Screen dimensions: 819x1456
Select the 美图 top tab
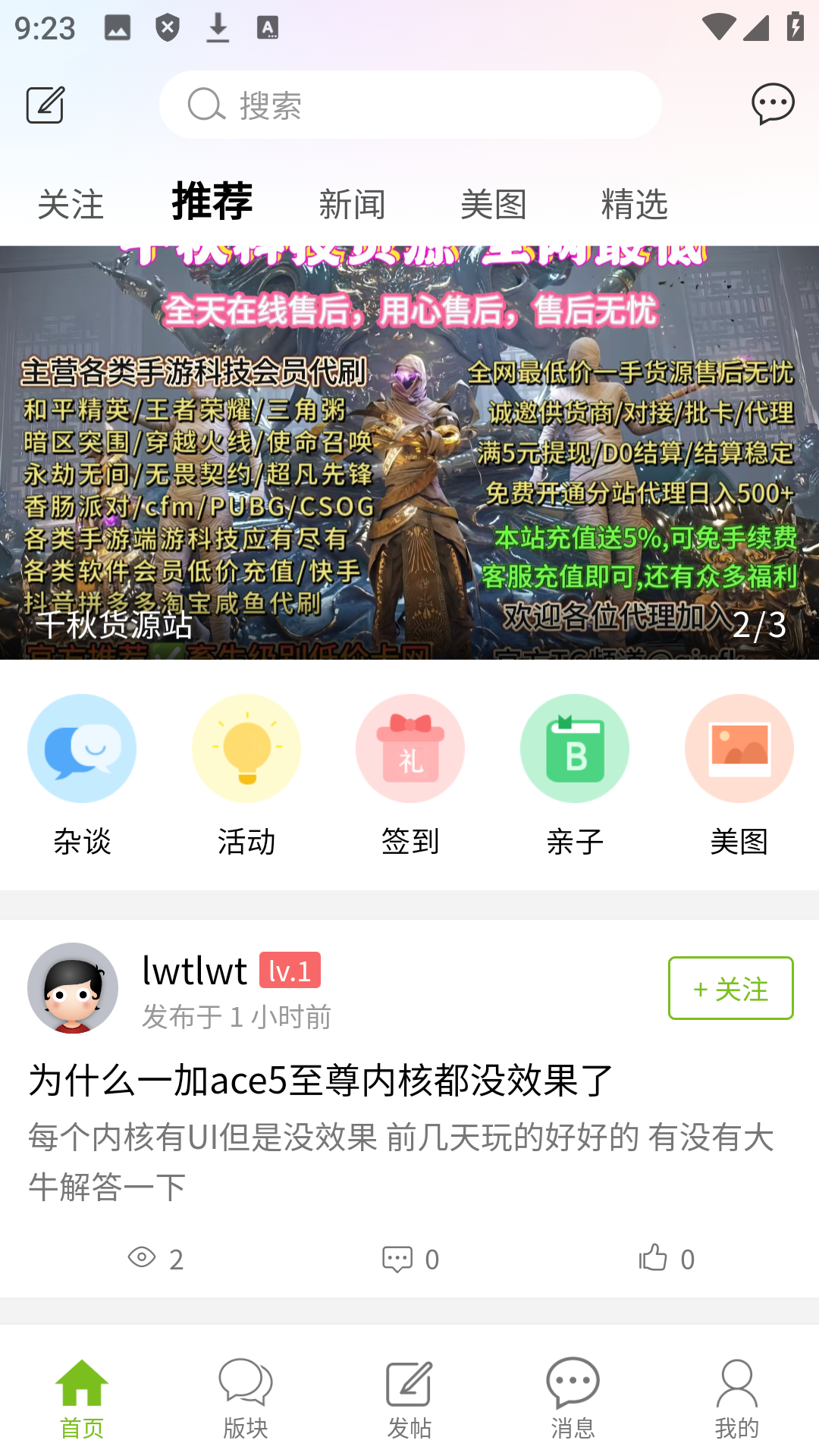click(x=493, y=205)
